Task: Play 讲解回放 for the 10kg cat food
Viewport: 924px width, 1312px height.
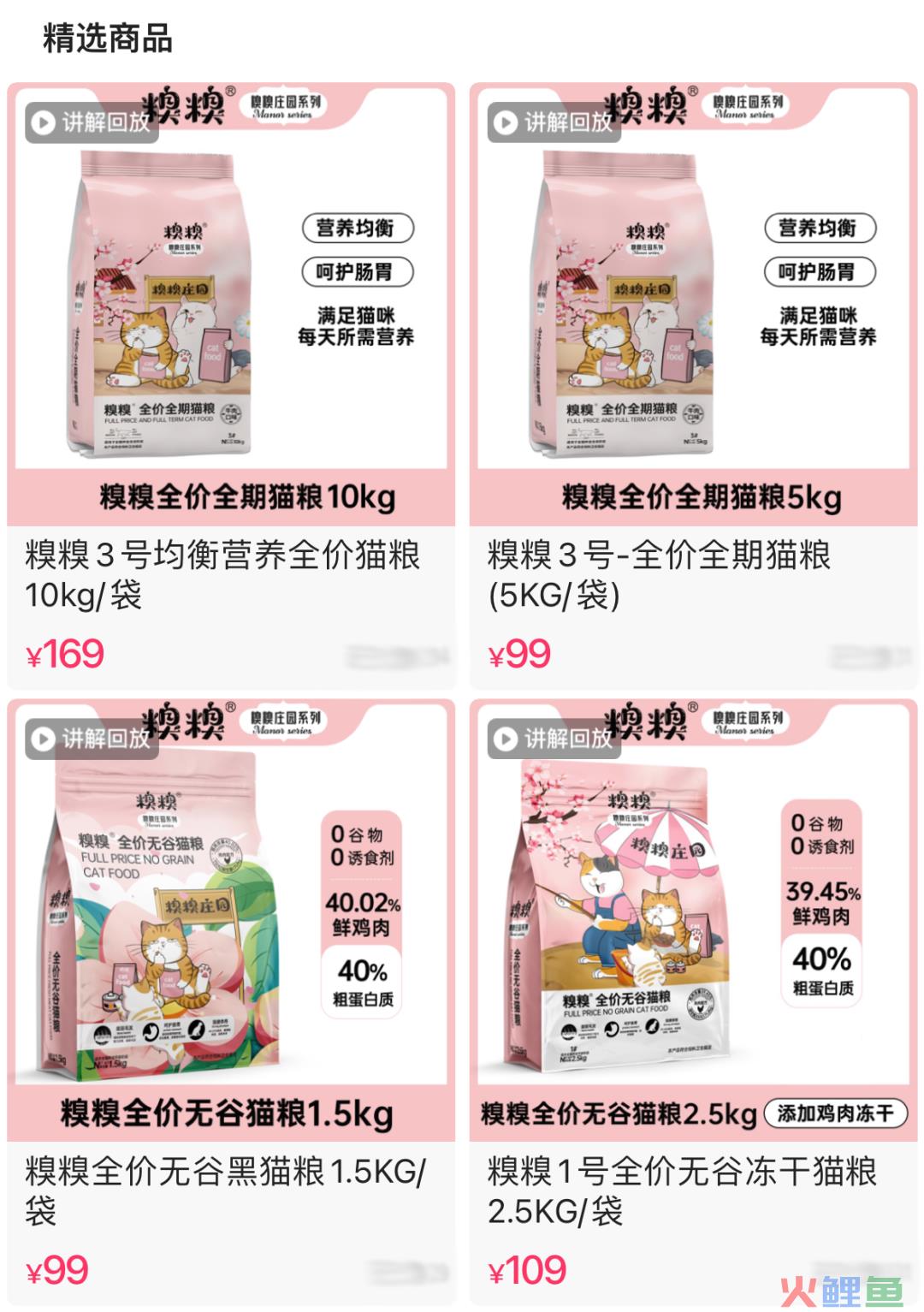Action: pyautogui.click(x=92, y=122)
